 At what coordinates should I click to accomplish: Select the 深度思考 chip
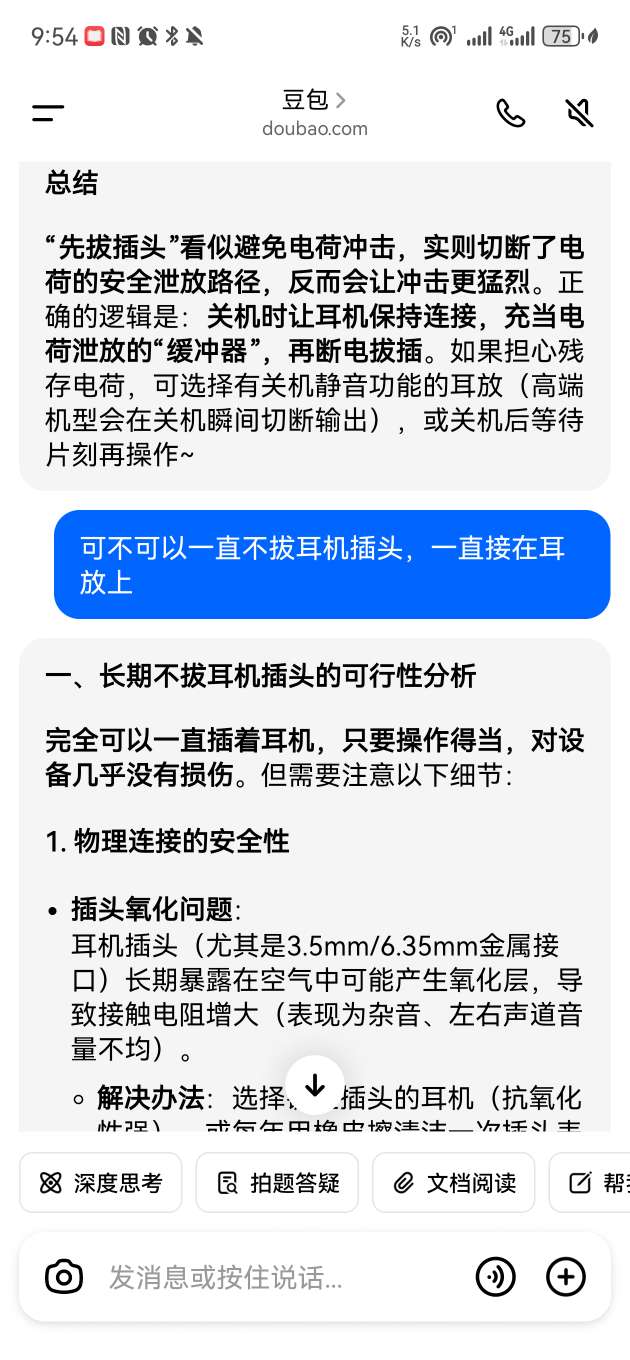click(x=101, y=1183)
